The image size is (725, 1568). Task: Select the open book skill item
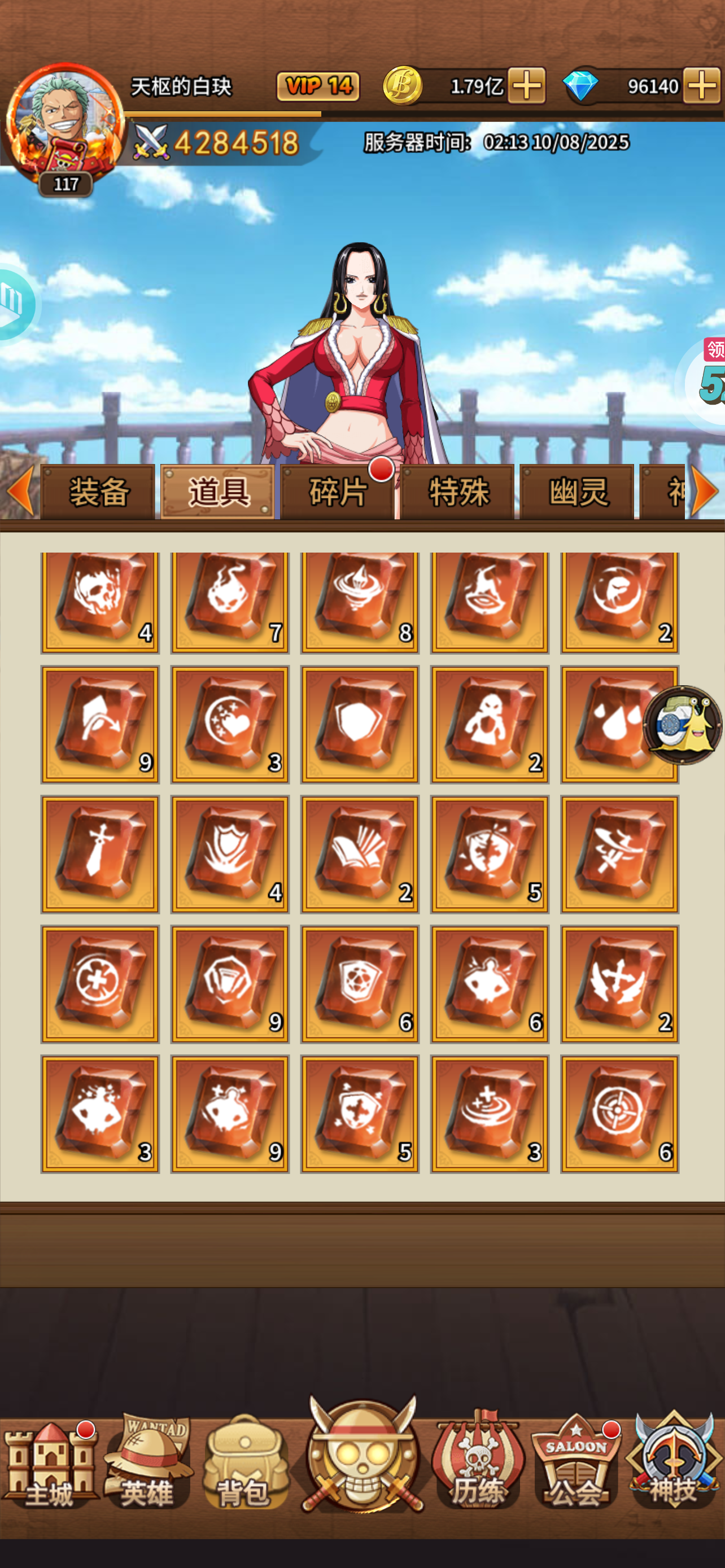[360, 854]
